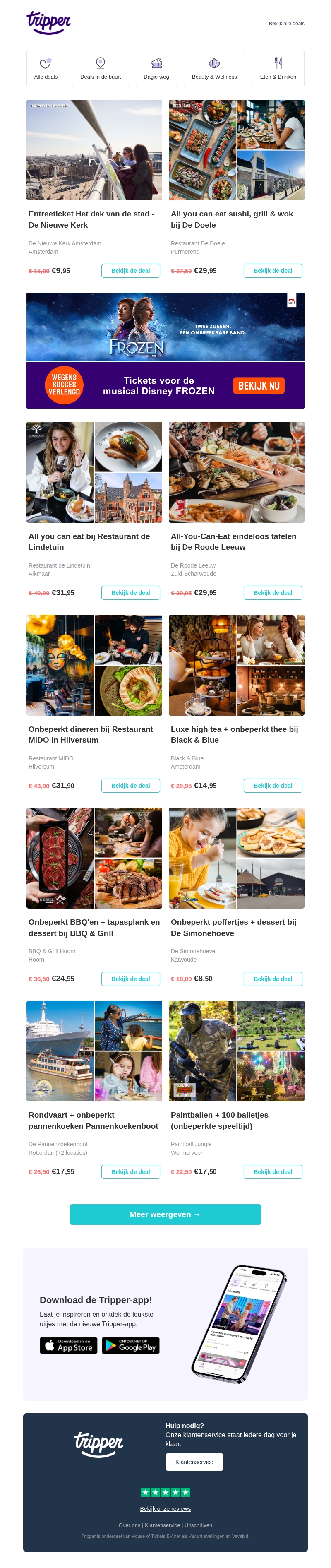Get the app on Google Play
The height and width of the screenshot is (1568, 331).
coord(130,1345)
